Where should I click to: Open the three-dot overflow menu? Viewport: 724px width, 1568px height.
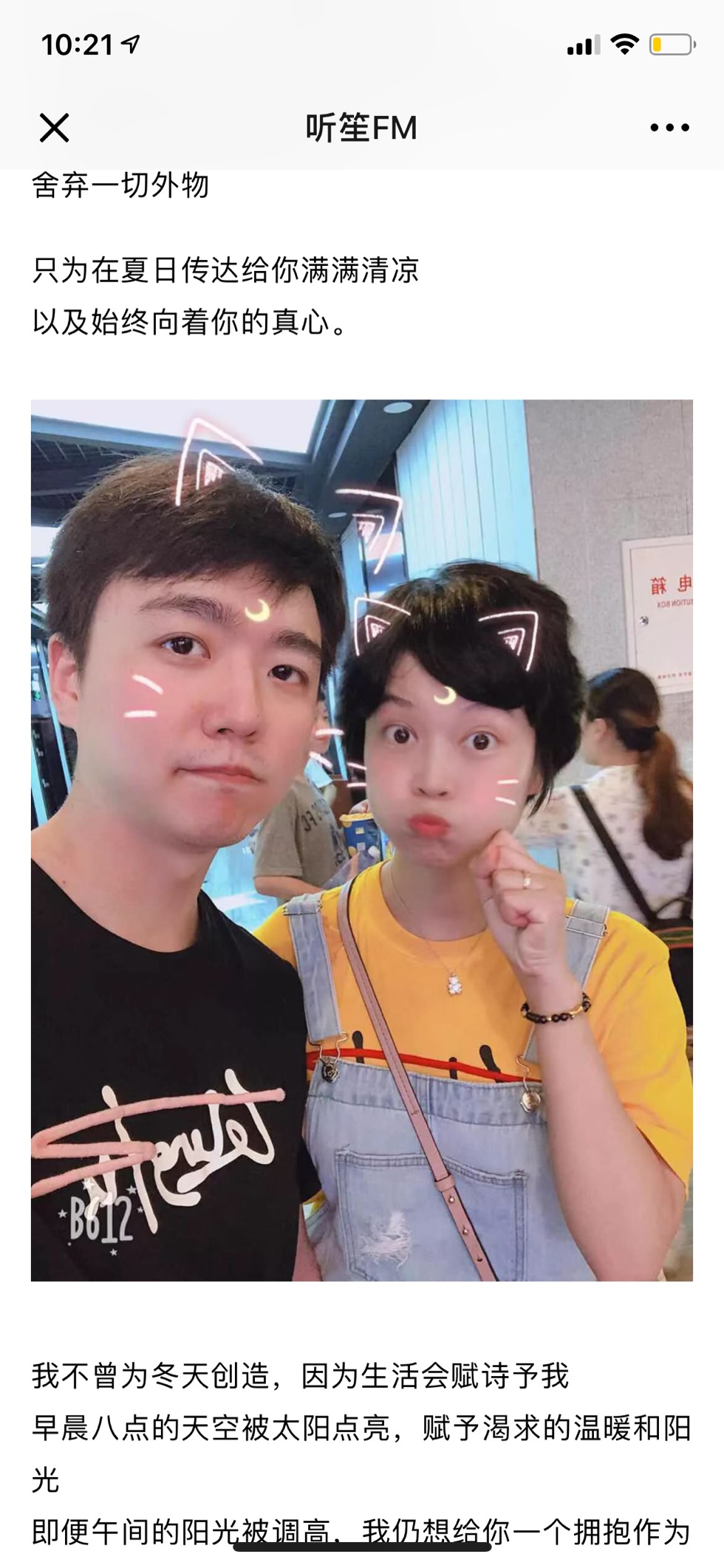(669, 128)
